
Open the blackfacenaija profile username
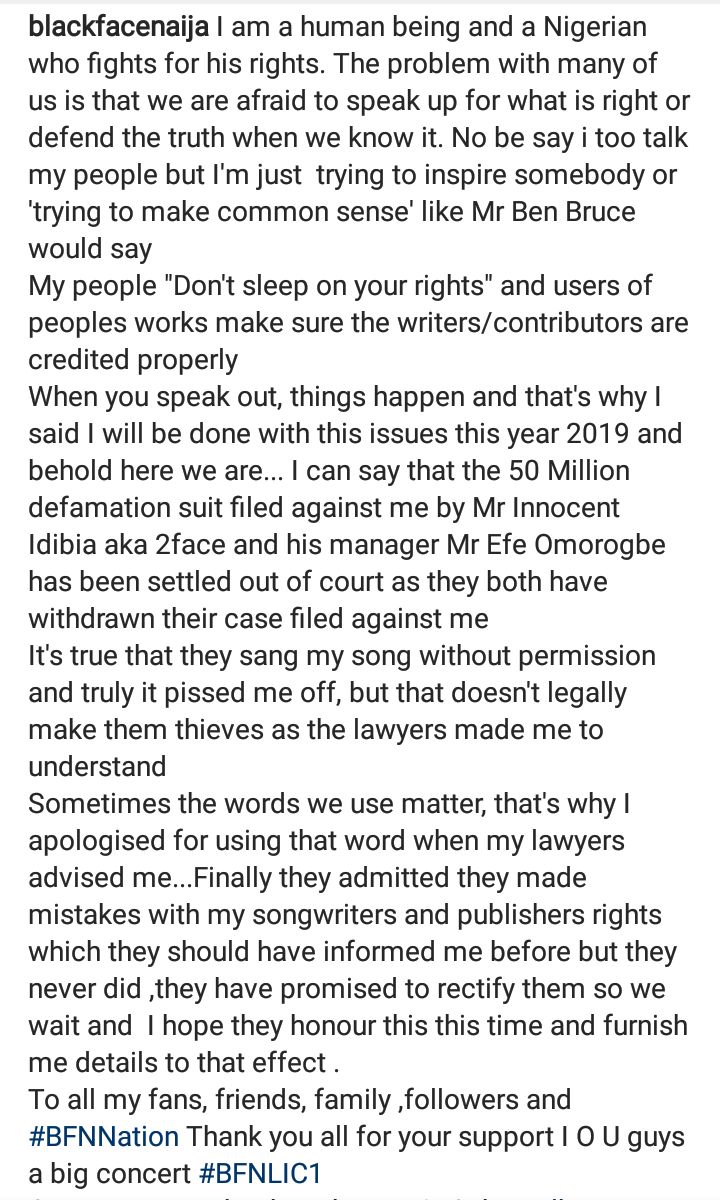tap(118, 27)
